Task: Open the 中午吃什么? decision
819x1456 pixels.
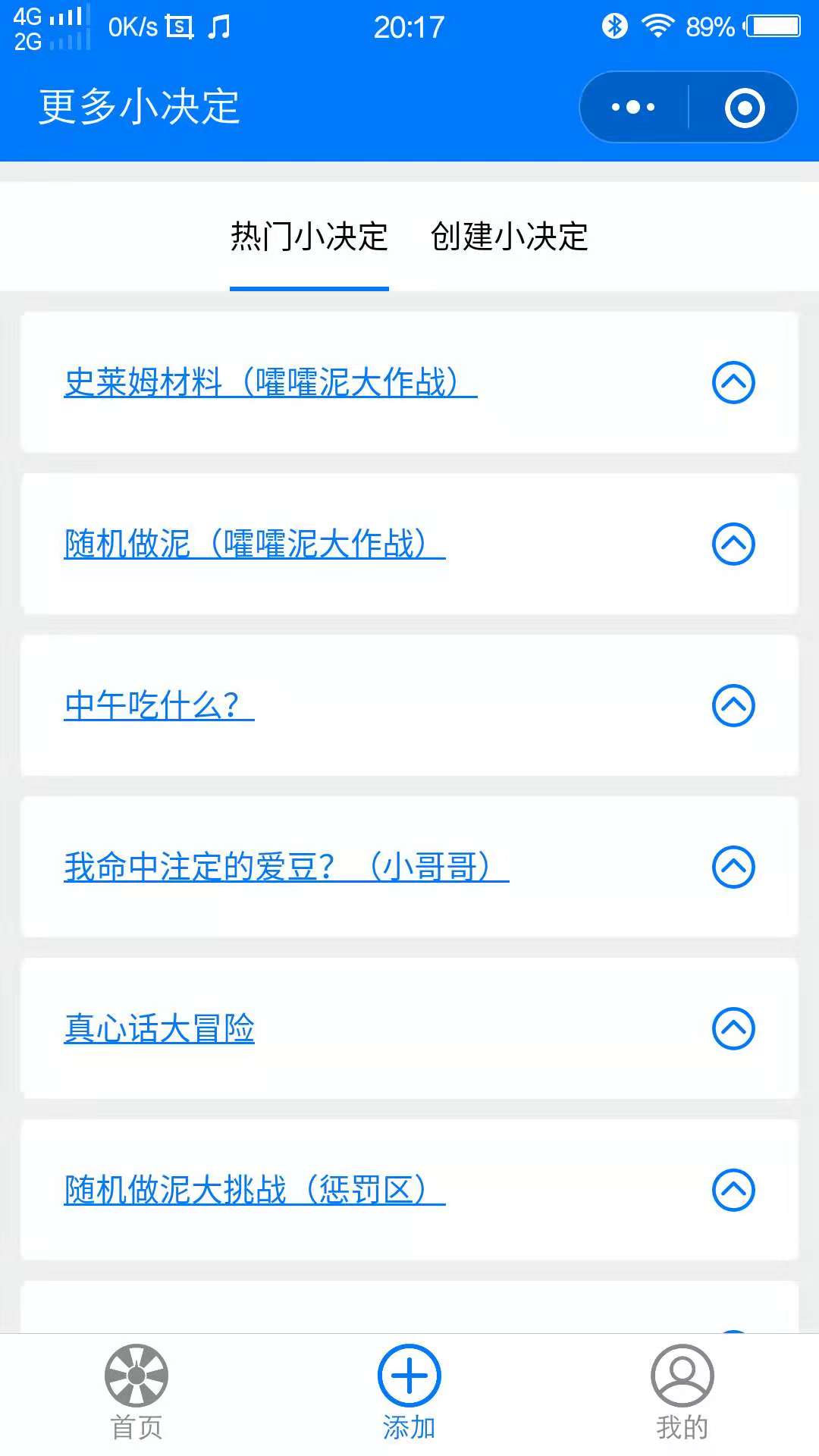Action: (x=159, y=705)
